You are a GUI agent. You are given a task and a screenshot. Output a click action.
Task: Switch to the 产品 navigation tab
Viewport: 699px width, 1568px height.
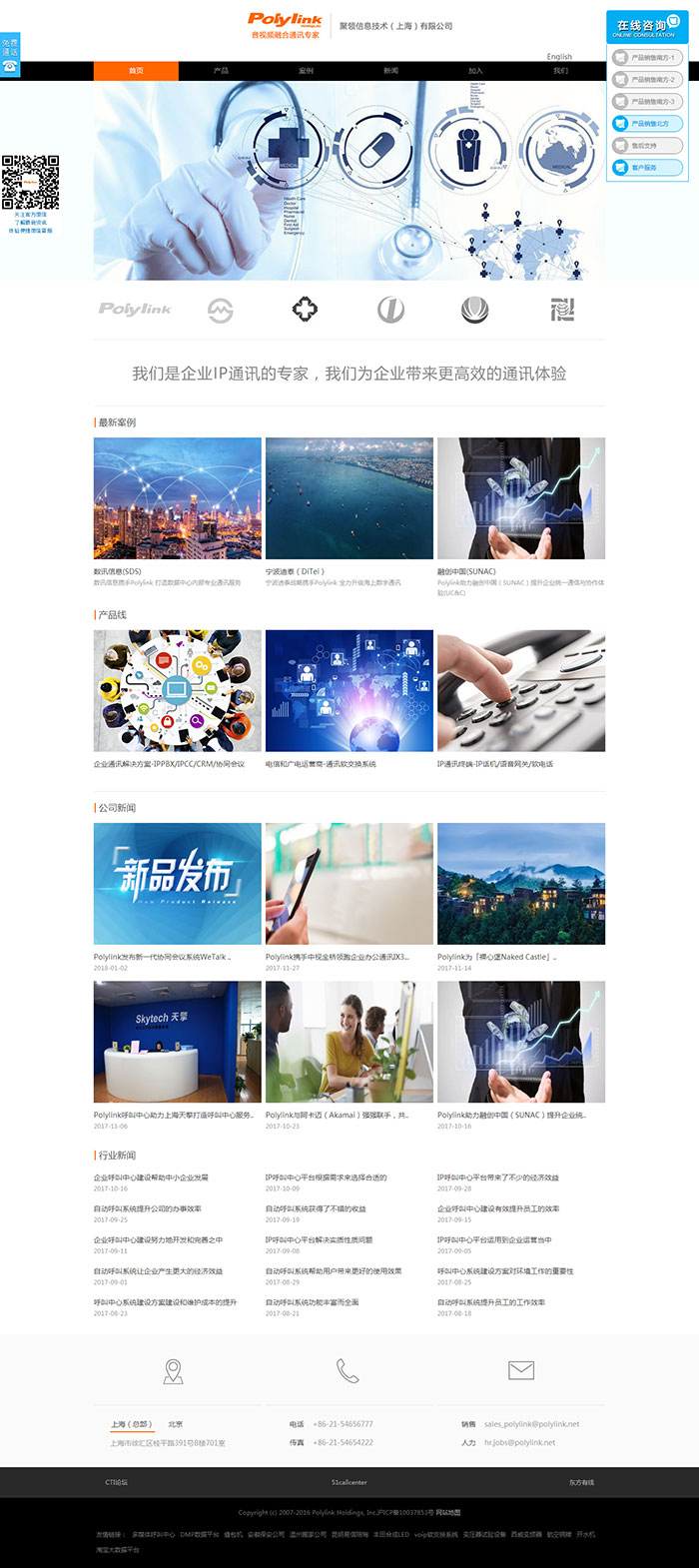point(221,71)
